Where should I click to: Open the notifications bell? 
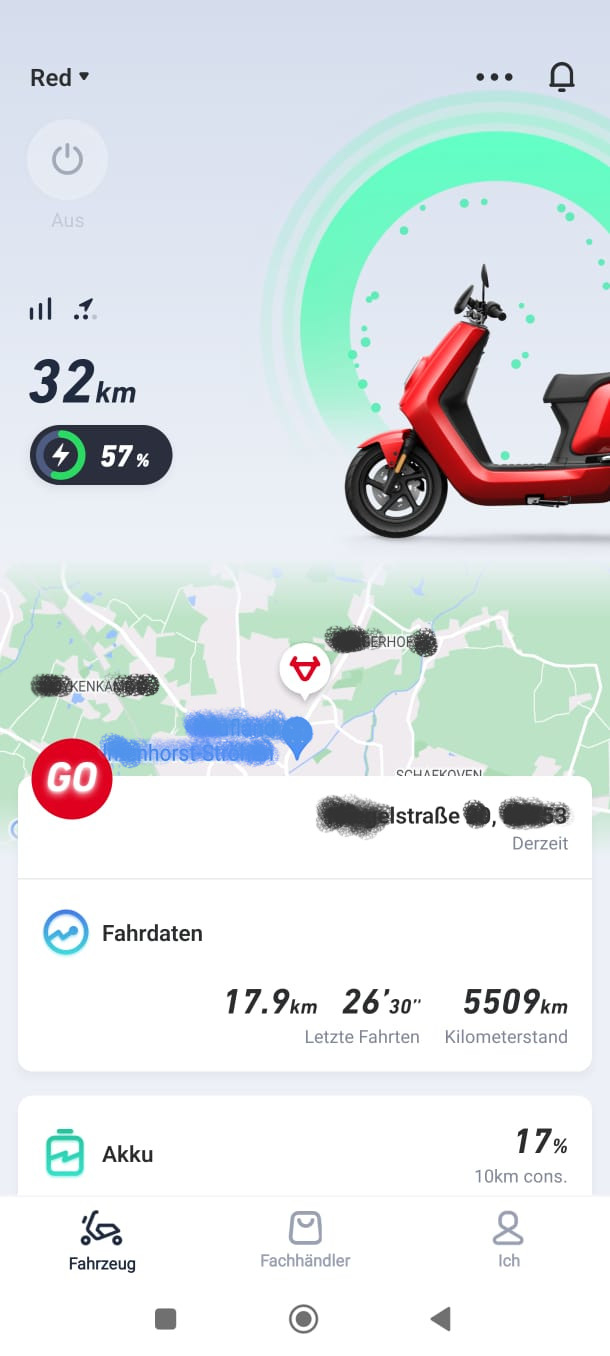point(563,77)
